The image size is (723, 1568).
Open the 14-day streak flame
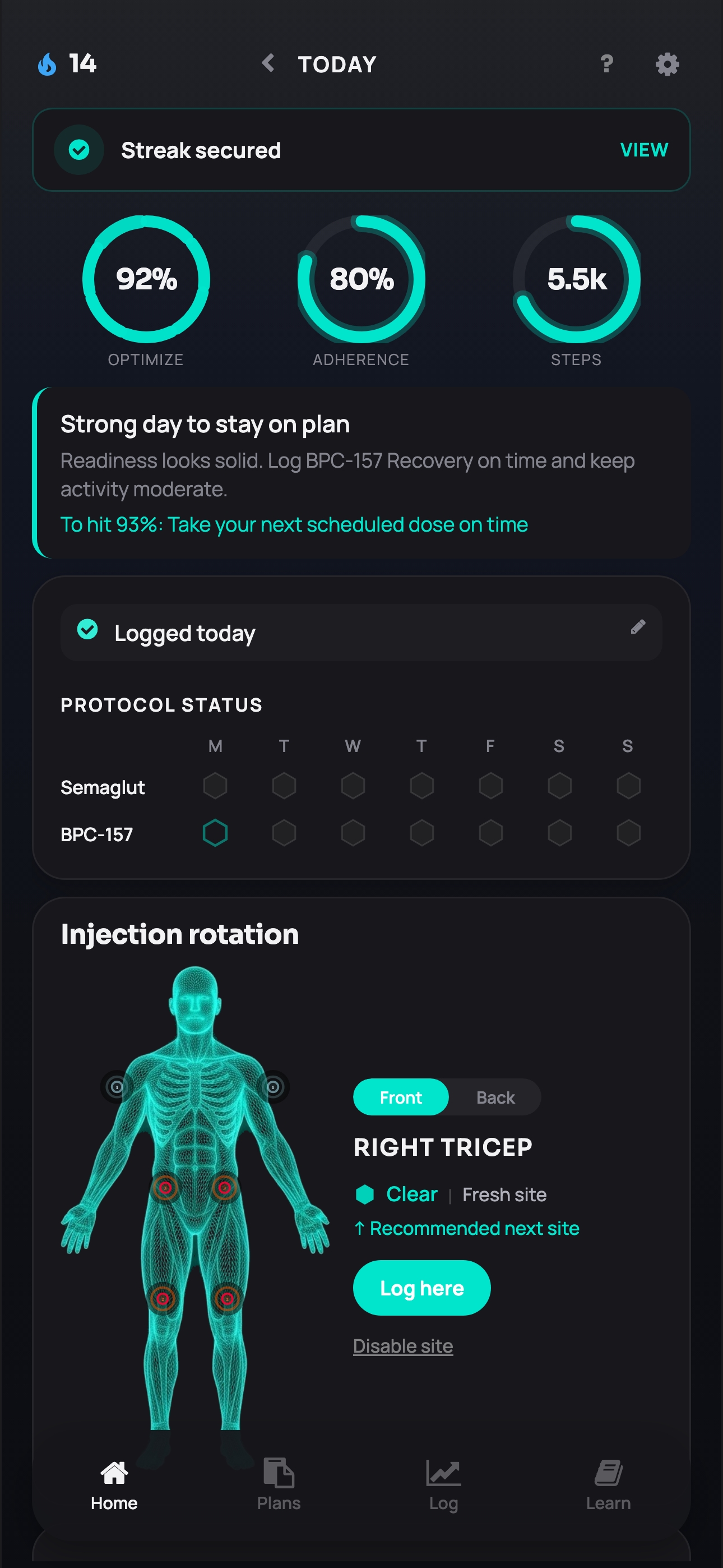[x=66, y=64]
